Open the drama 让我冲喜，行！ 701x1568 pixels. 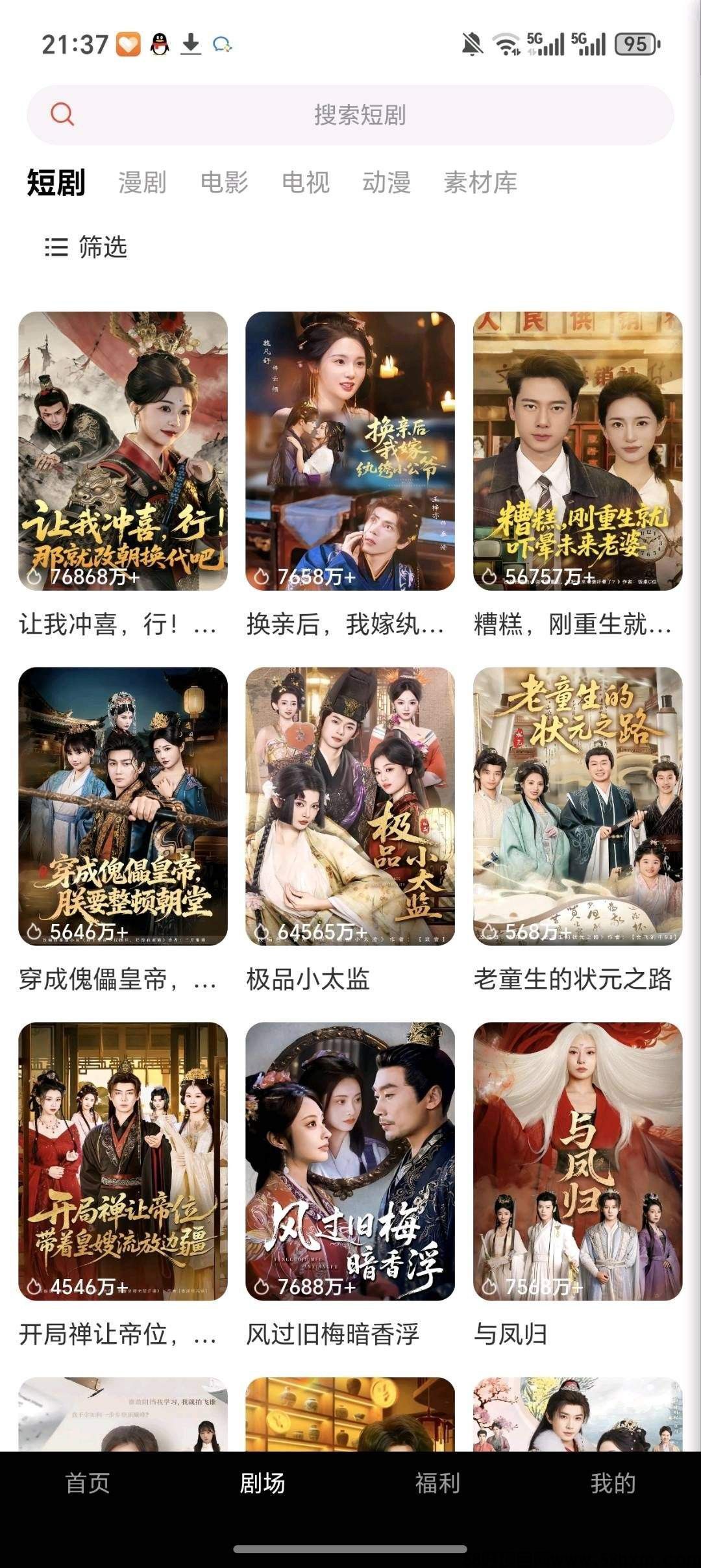[x=123, y=451]
